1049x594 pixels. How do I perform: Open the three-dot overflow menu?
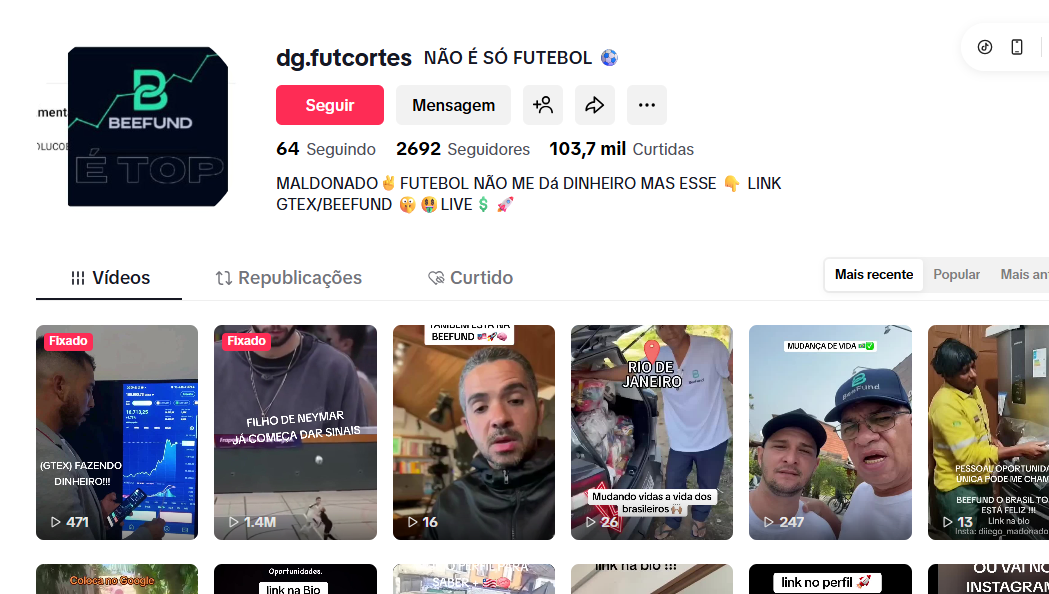647,105
